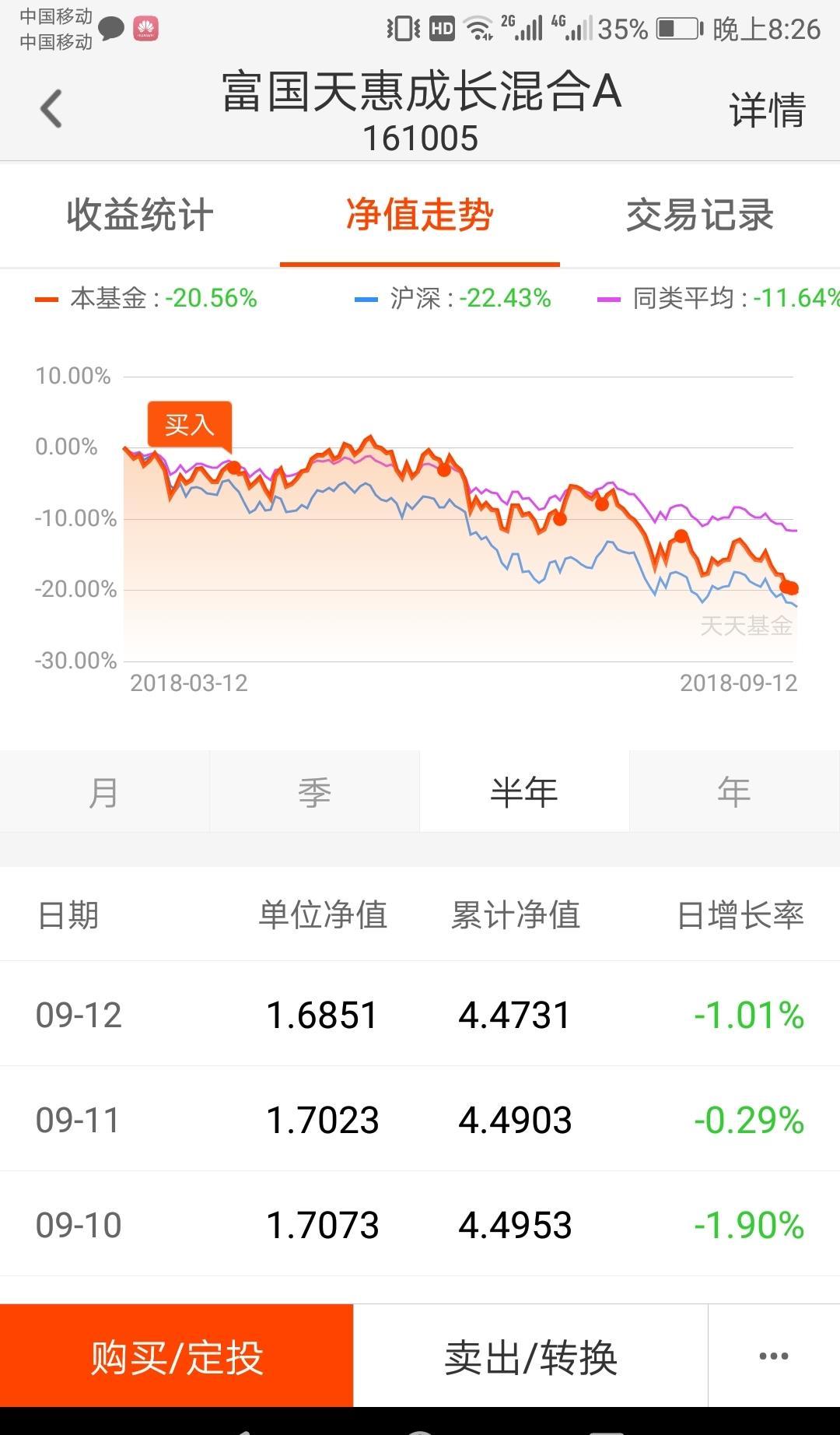
Task: Go back using the top-left arrow
Action: click(51, 108)
